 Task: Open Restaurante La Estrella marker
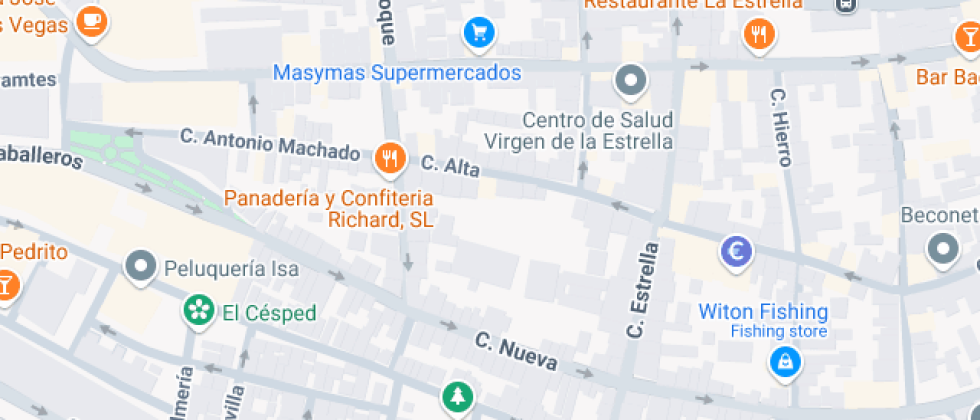[x=760, y=35]
